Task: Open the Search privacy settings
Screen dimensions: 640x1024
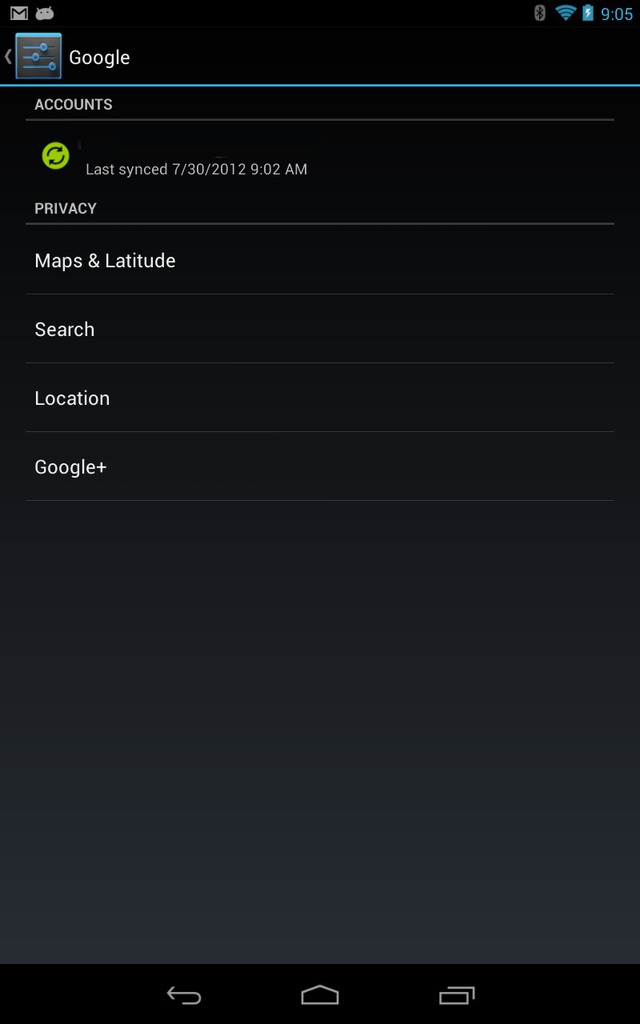Action: [319, 329]
